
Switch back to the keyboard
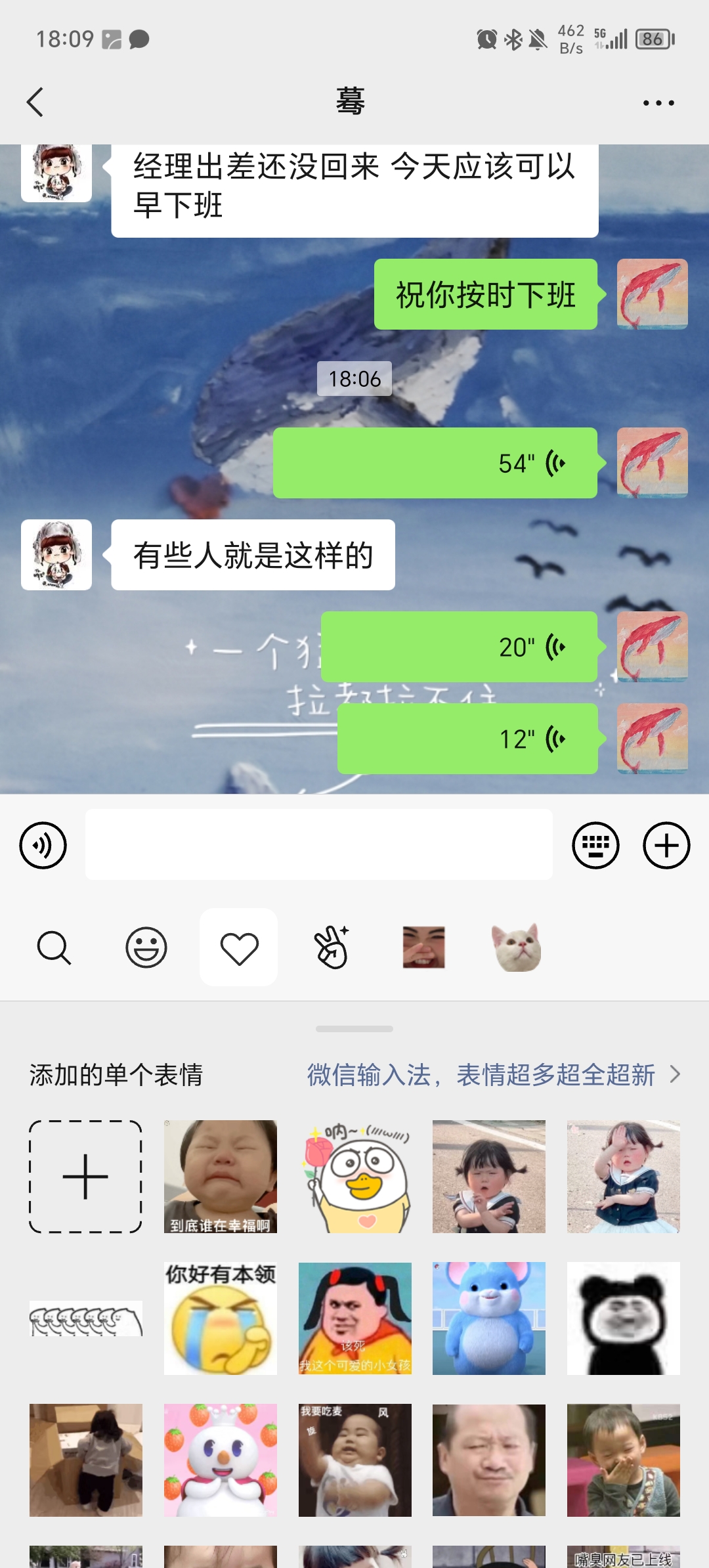pos(595,845)
